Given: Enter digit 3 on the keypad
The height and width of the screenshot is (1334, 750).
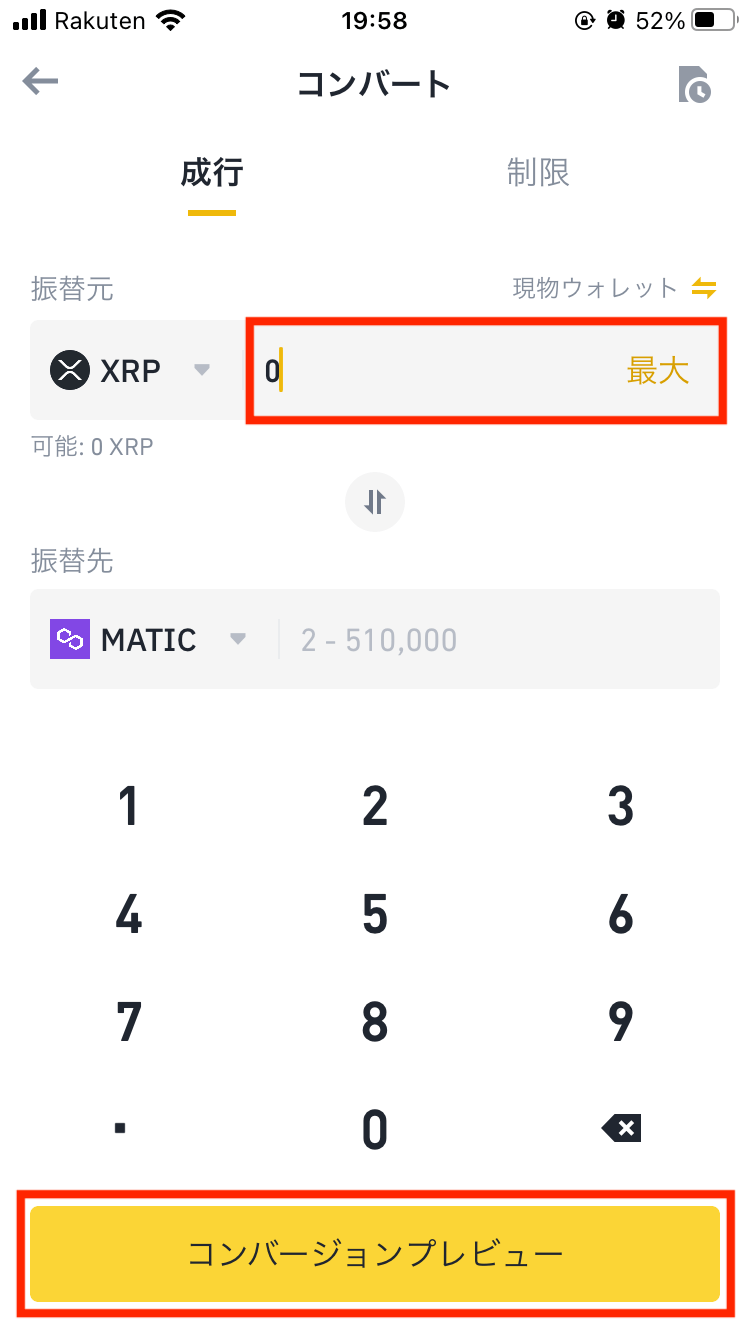Looking at the screenshot, I should tap(621, 806).
